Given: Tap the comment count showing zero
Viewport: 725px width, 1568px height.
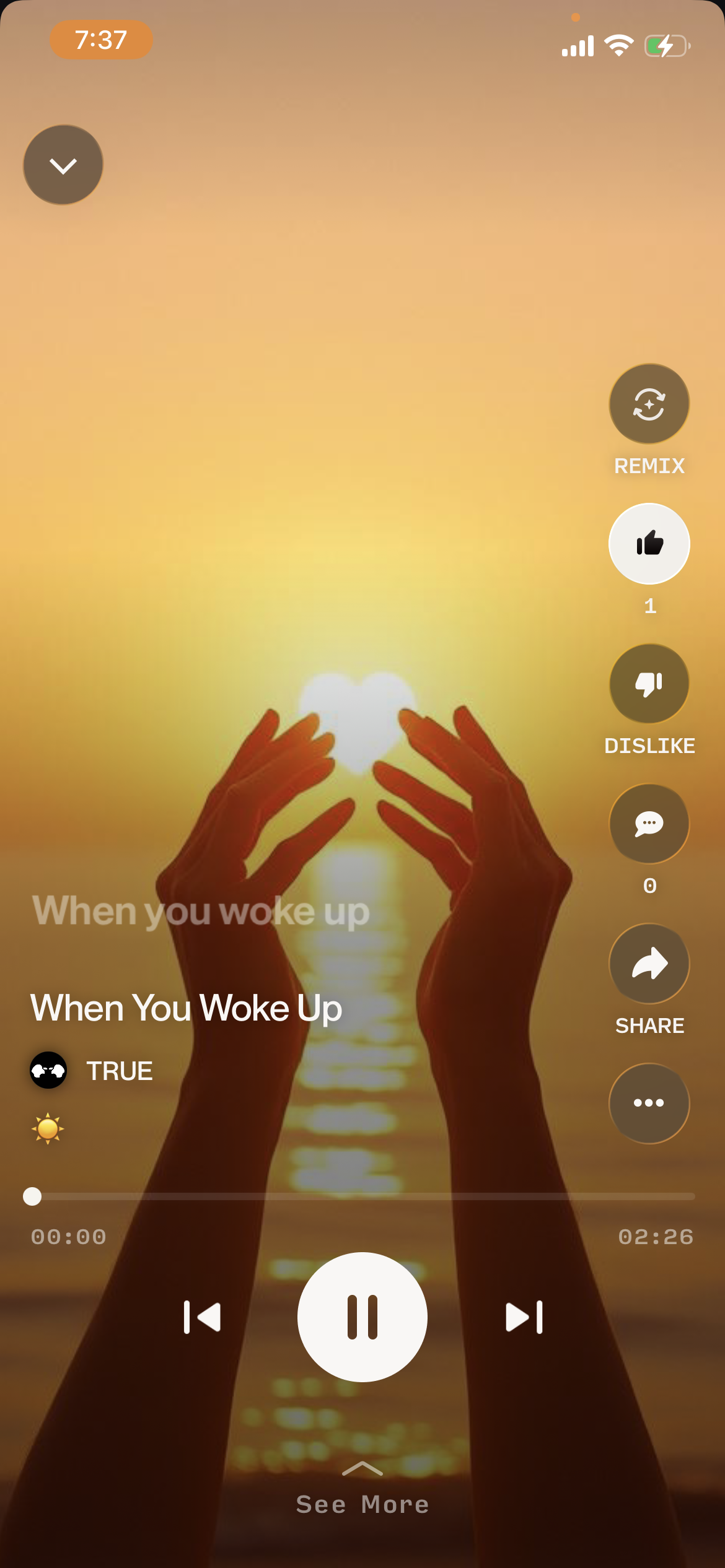Looking at the screenshot, I should (649, 886).
